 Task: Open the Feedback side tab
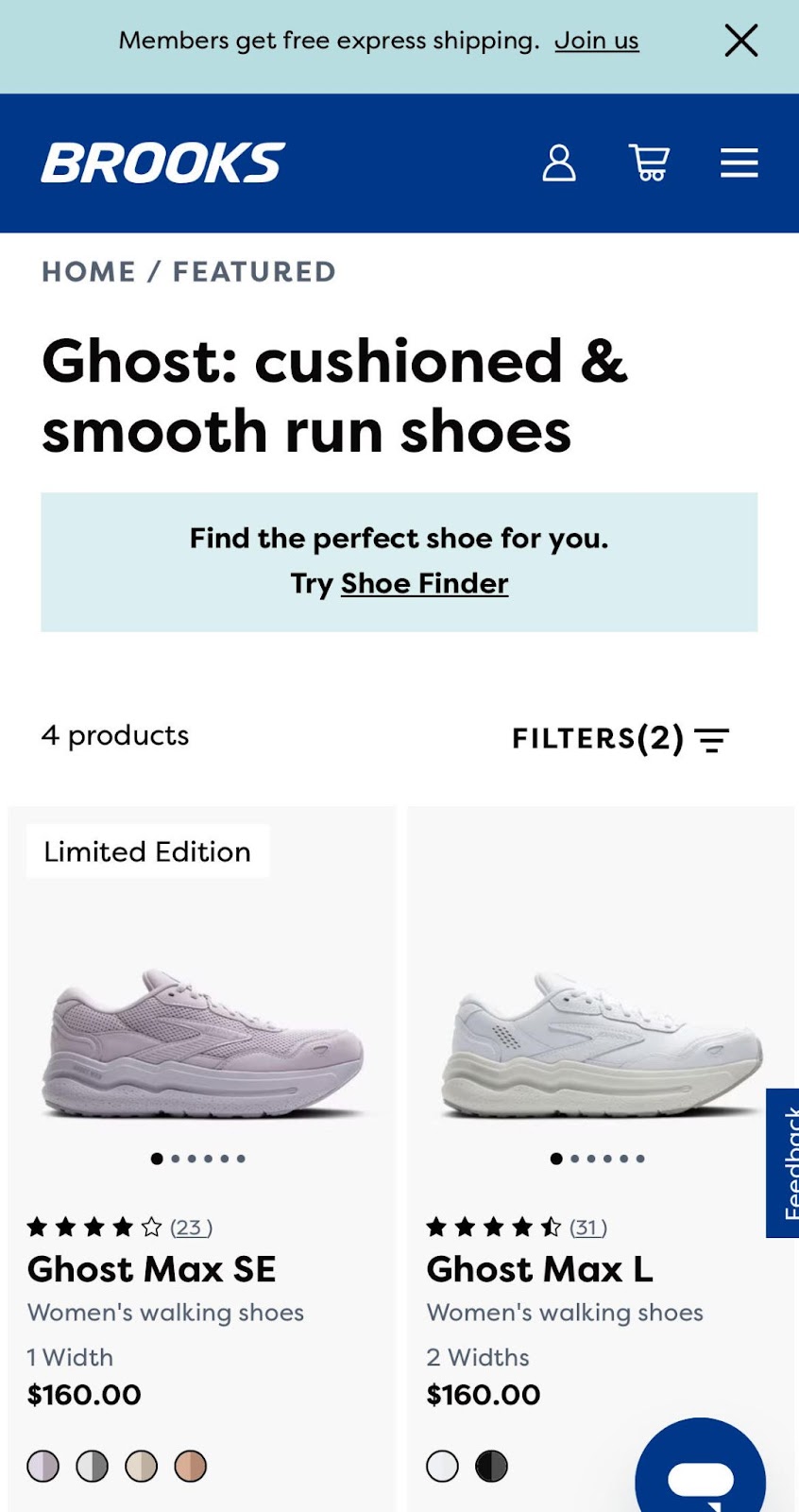[x=784, y=1162]
